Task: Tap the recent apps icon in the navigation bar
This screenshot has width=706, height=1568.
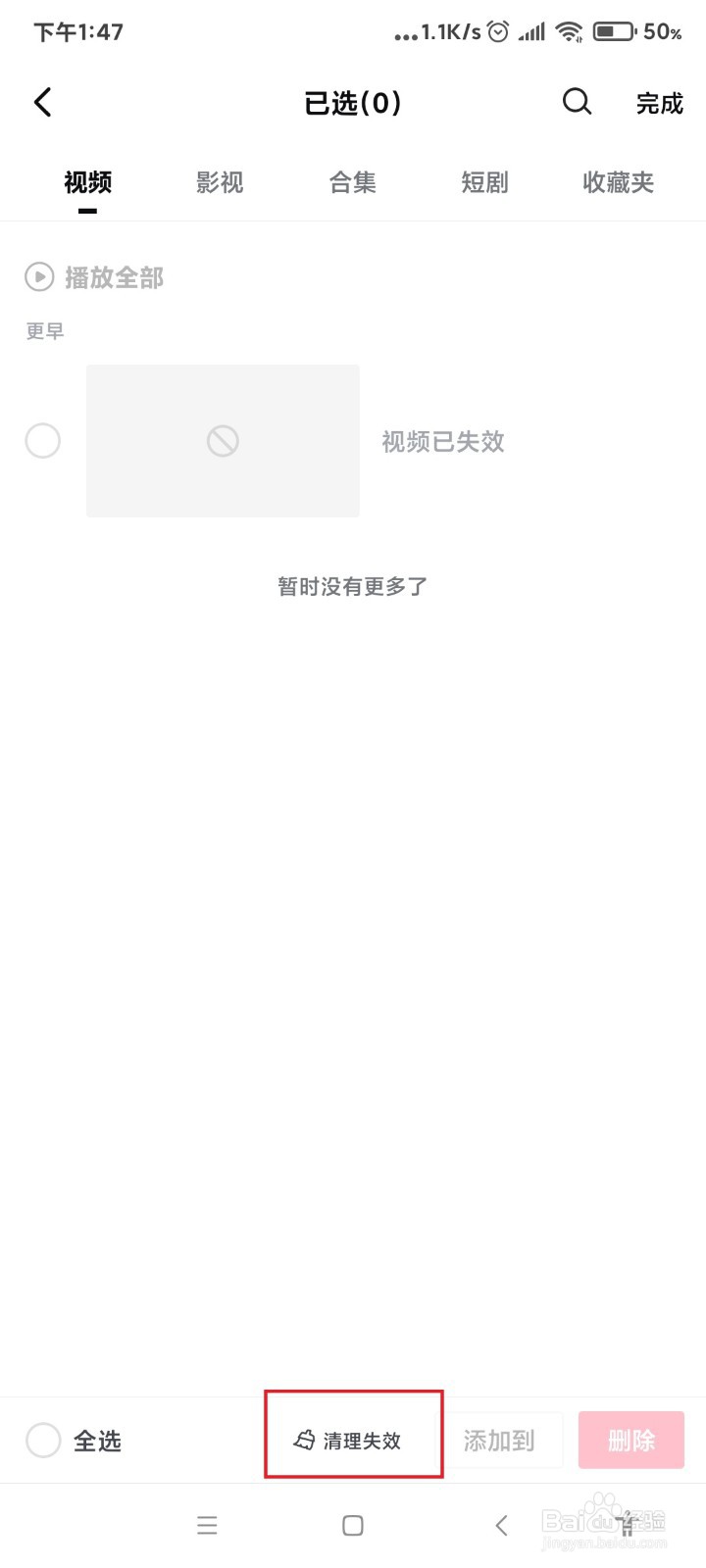Action: tap(207, 1525)
